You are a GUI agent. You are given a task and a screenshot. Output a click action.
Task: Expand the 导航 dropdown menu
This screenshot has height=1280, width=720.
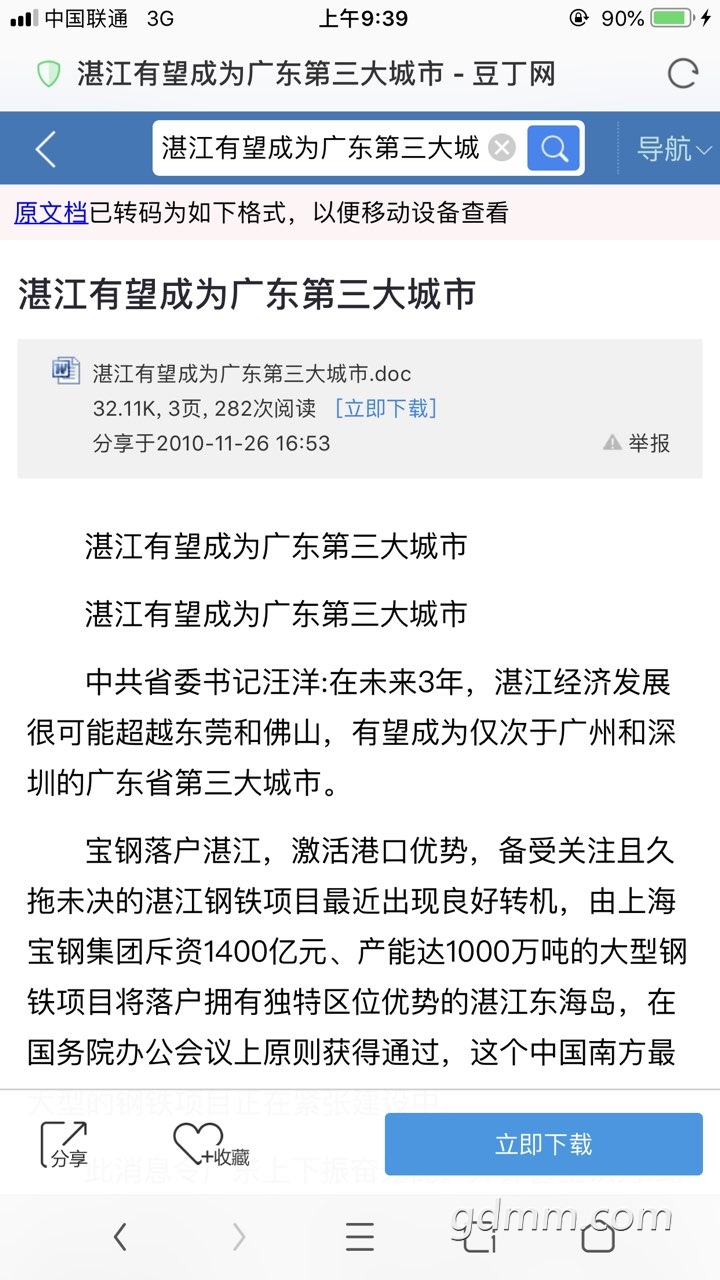(675, 149)
